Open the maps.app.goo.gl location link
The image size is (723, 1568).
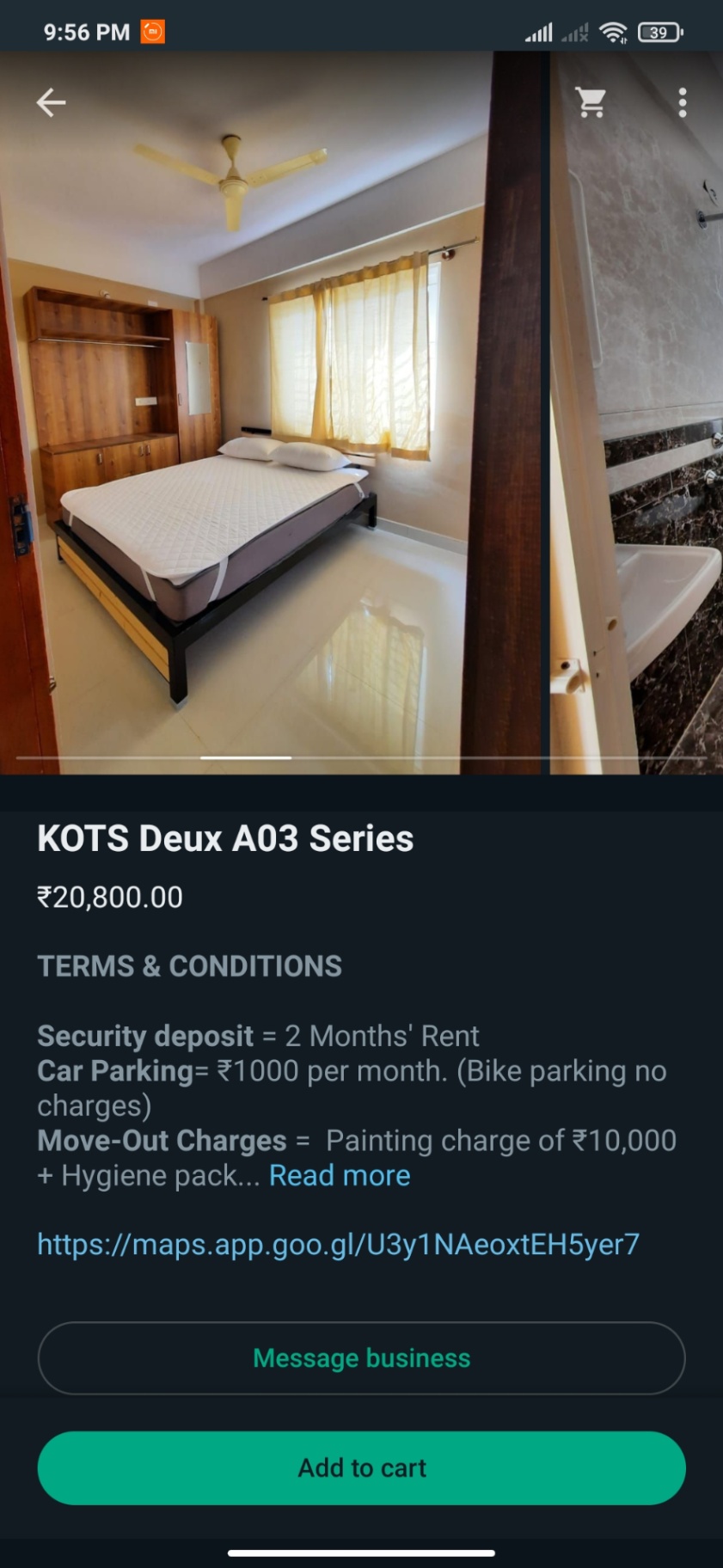click(338, 1244)
